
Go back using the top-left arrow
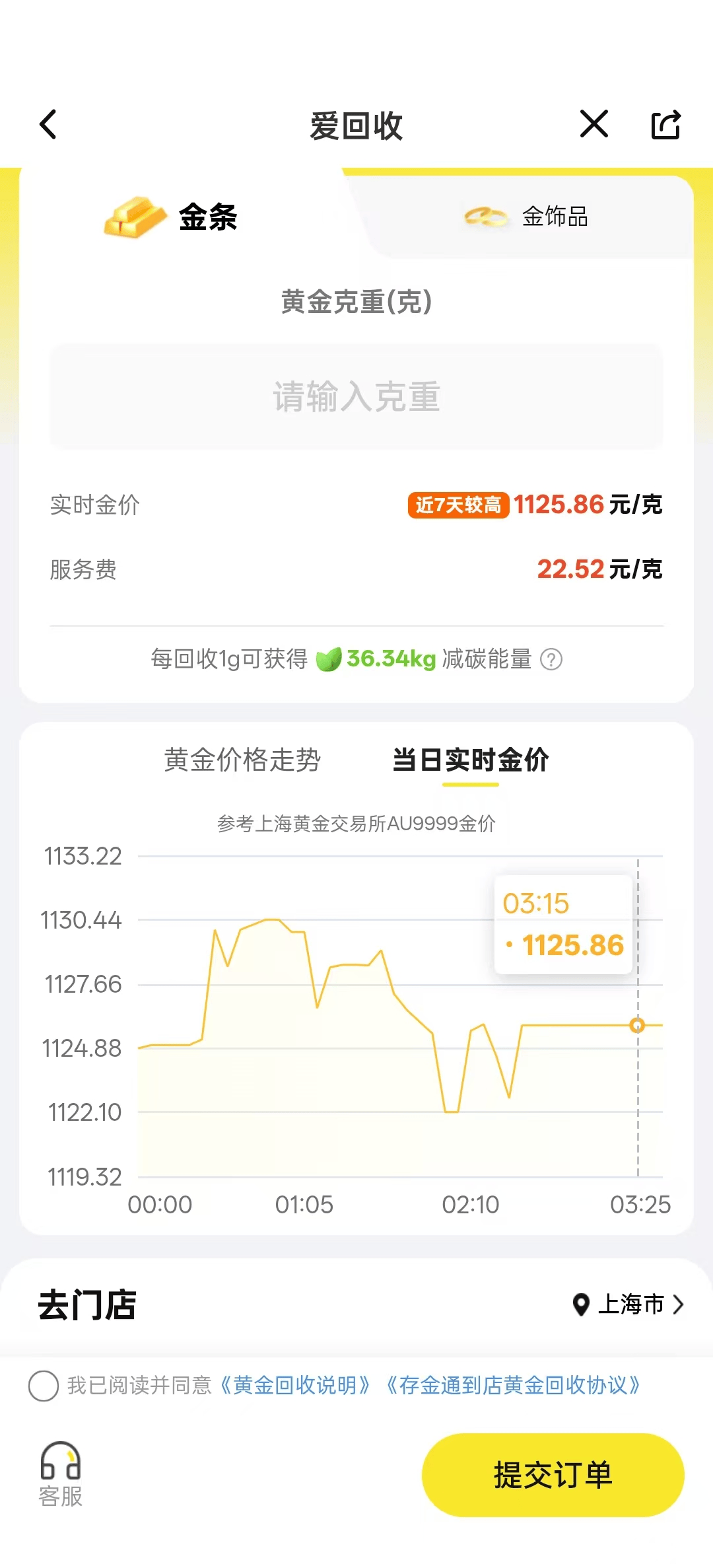click(x=48, y=124)
